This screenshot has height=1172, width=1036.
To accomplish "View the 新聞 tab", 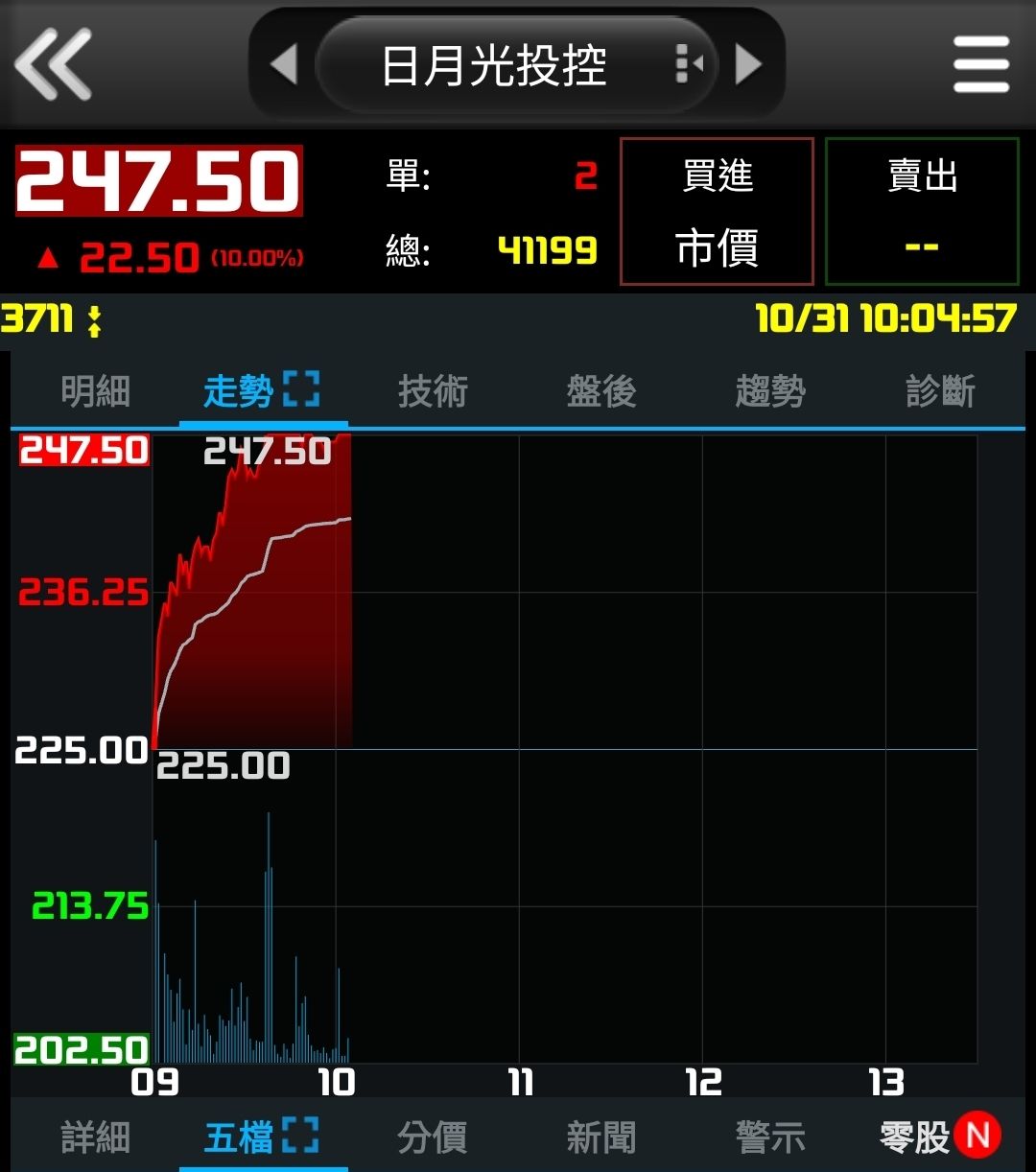I will [601, 1137].
